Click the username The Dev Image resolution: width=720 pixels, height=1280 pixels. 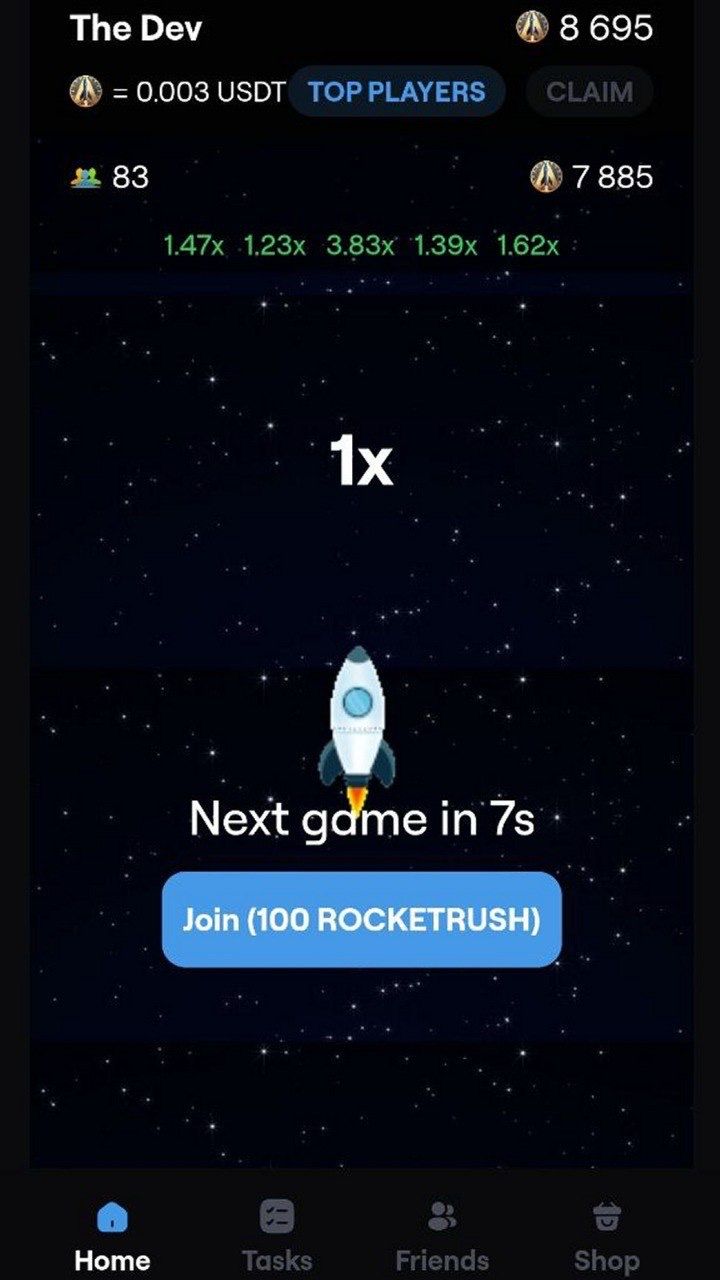pos(134,29)
